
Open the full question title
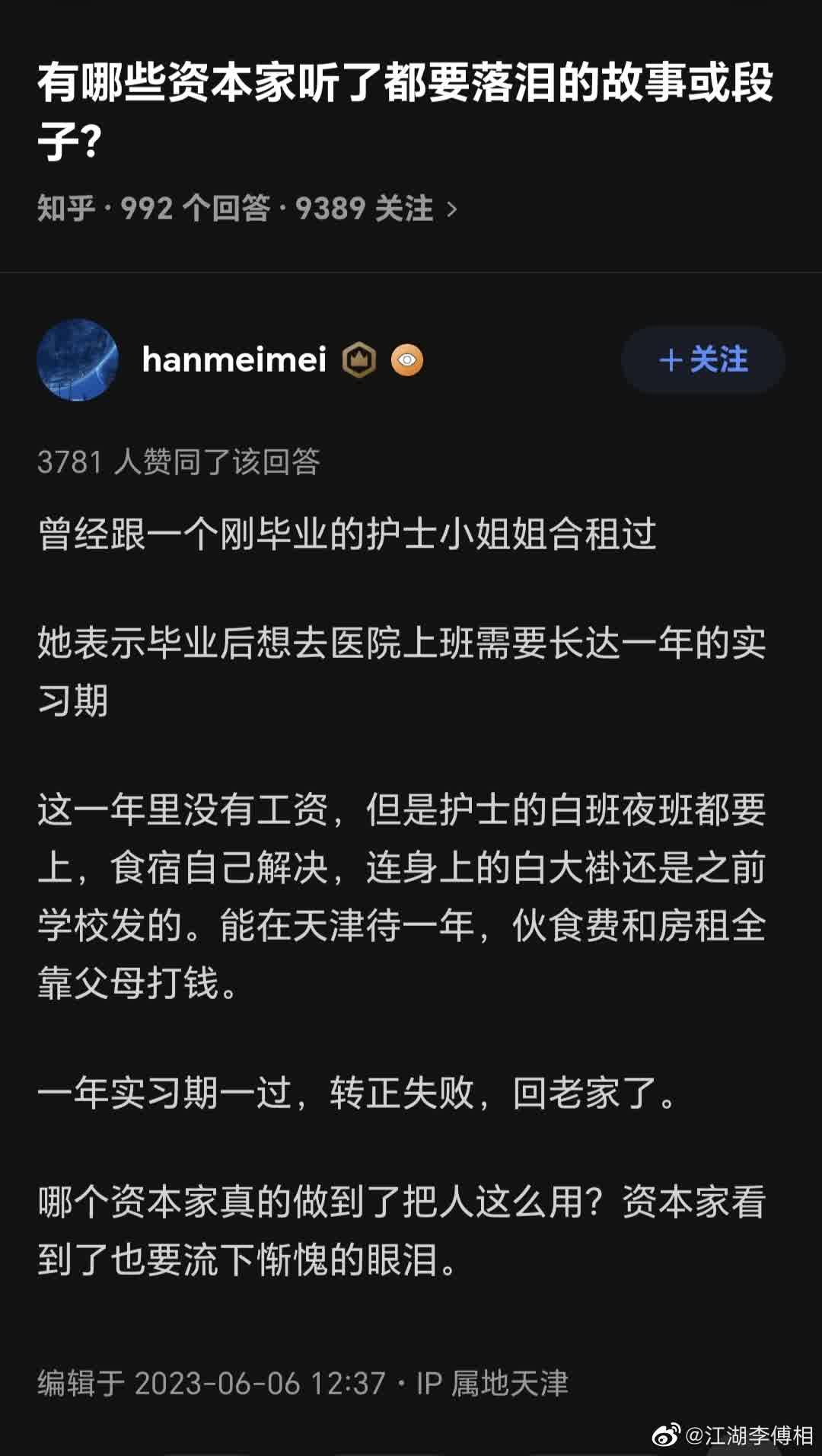coord(405,112)
